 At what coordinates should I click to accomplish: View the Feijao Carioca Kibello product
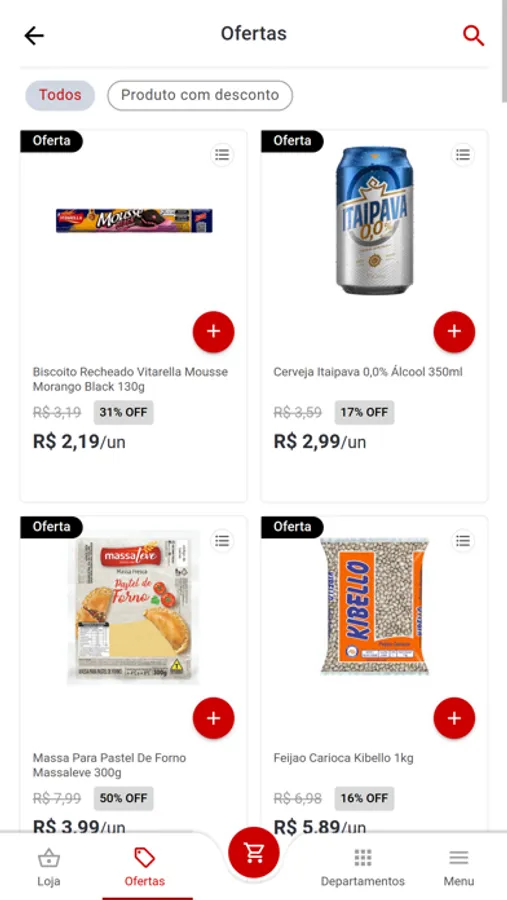pyautogui.click(x=374, y=674)
